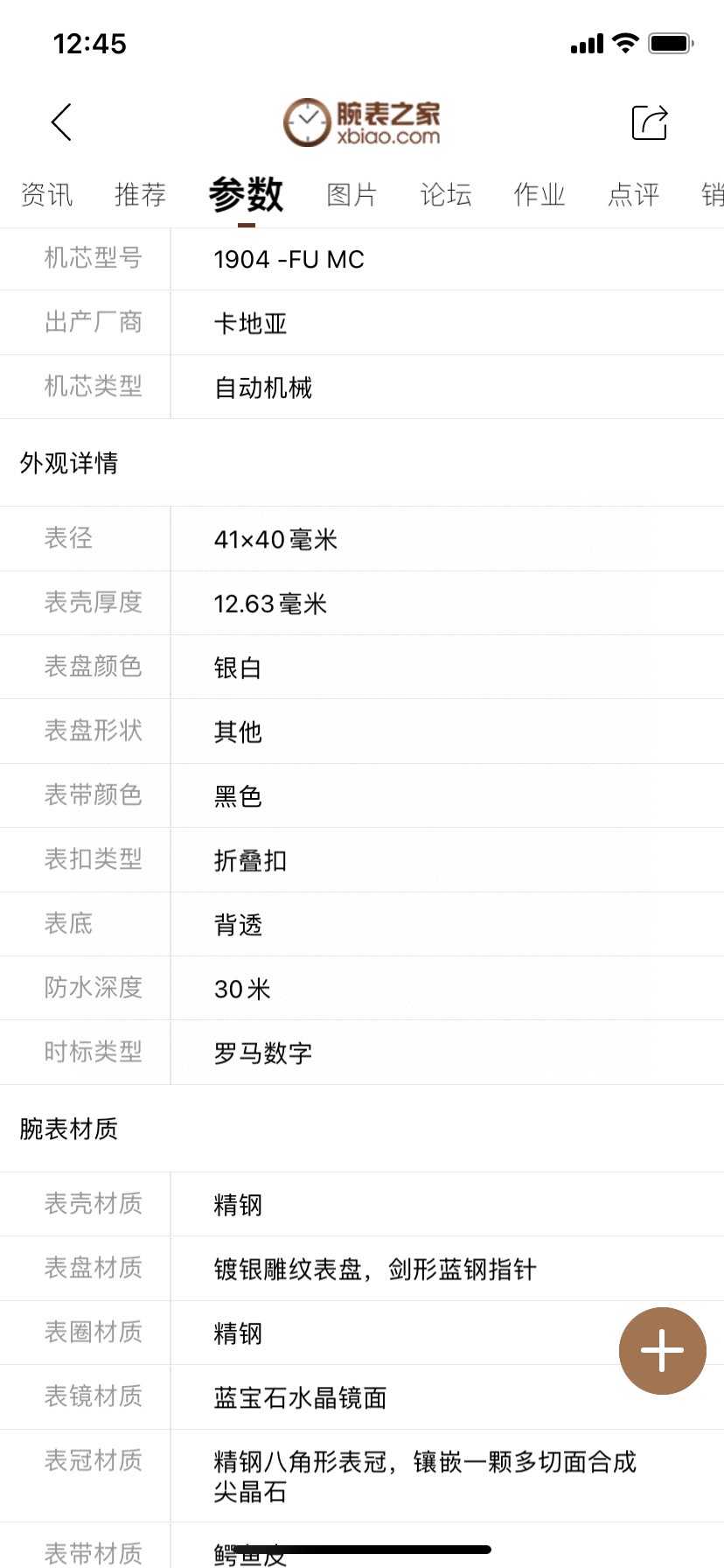Go back to the previous page
Viewport: 724px width, 1568px height.
[61, 122]
